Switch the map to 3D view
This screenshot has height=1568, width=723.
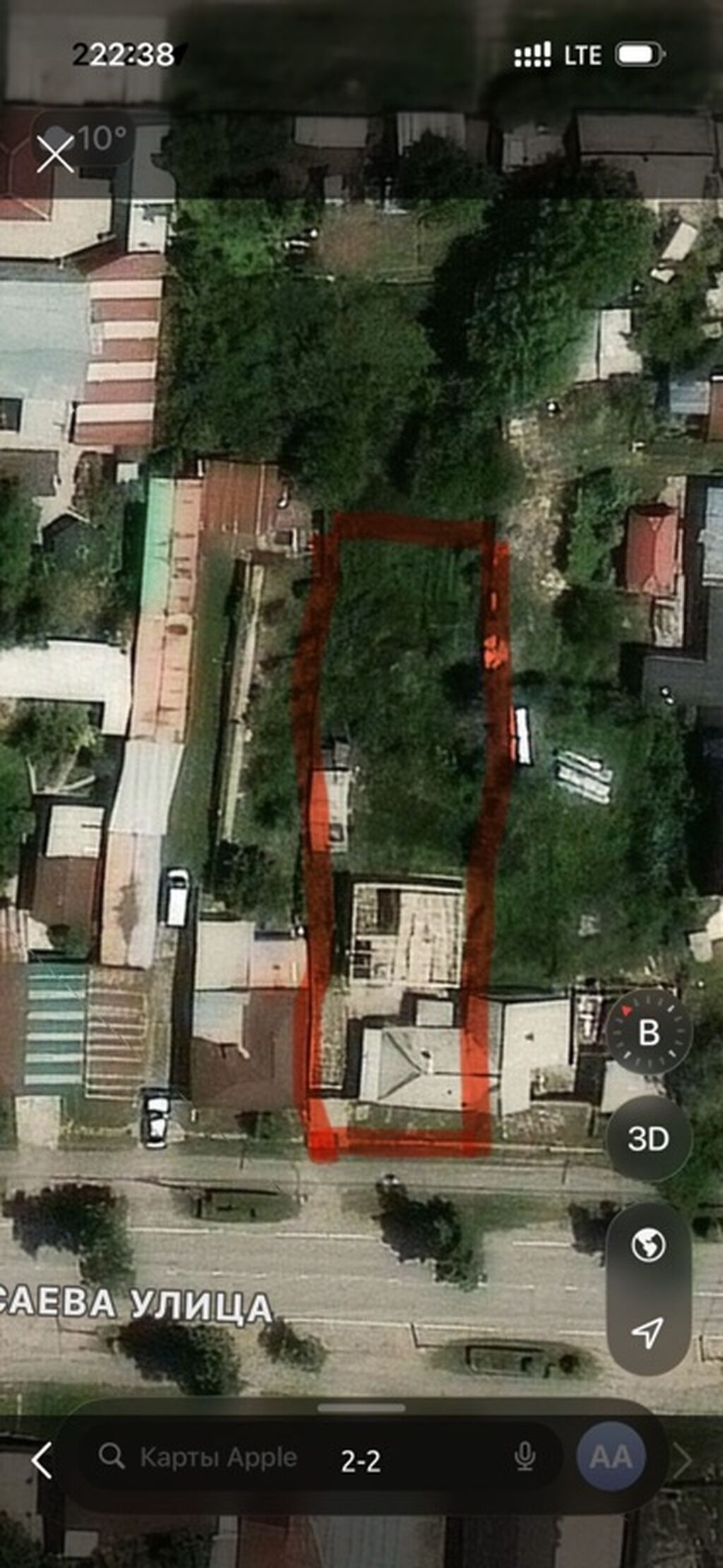[x=649, y=1139]
